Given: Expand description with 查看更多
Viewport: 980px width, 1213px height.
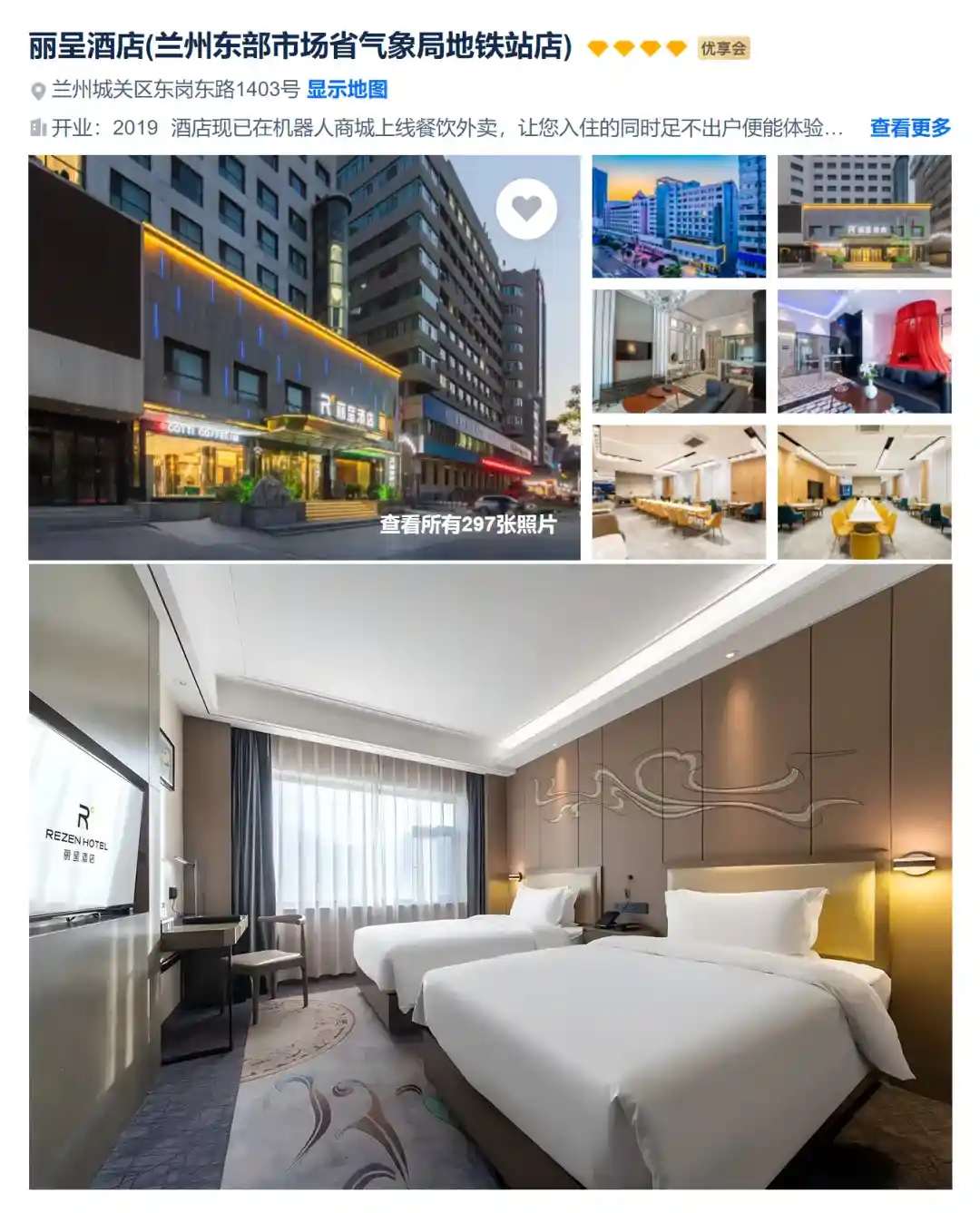Looking at the screenshot, I should pos(909,128).
